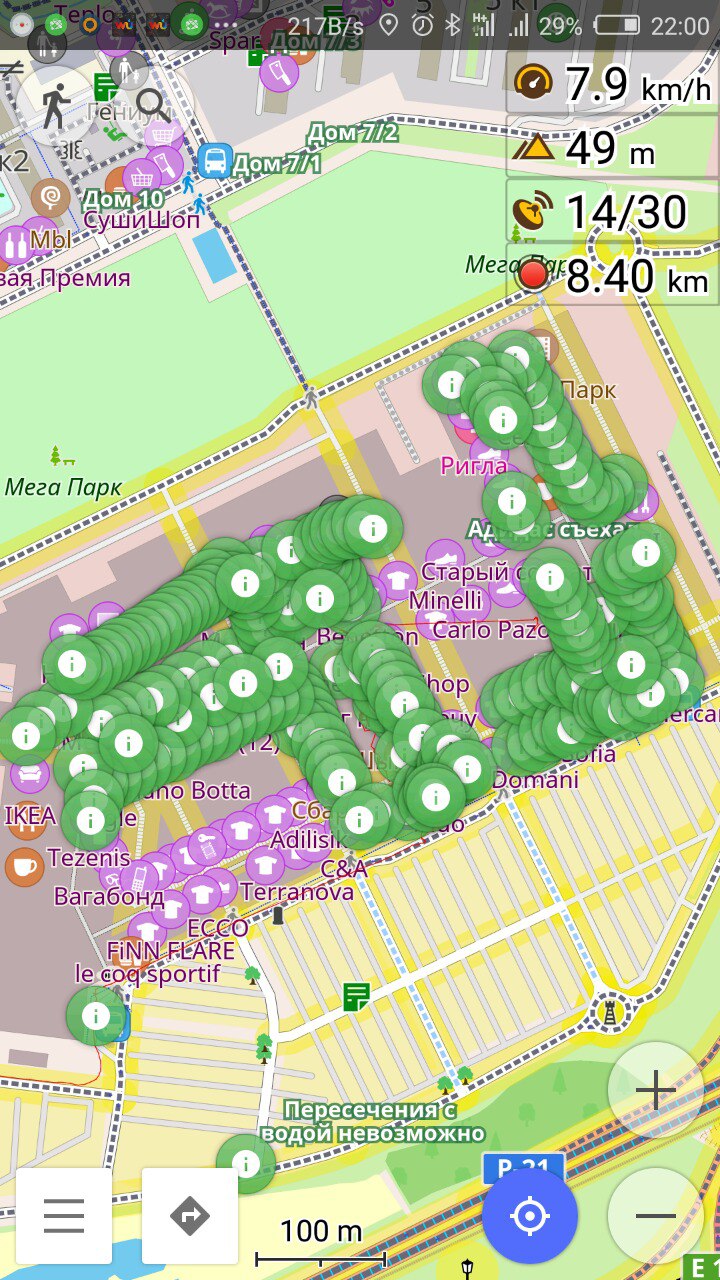Image resolution: width=720 pixels, height=1280 pixels.
Task: Change the pedestrian profile setting
Action: (x=56, y=104)
